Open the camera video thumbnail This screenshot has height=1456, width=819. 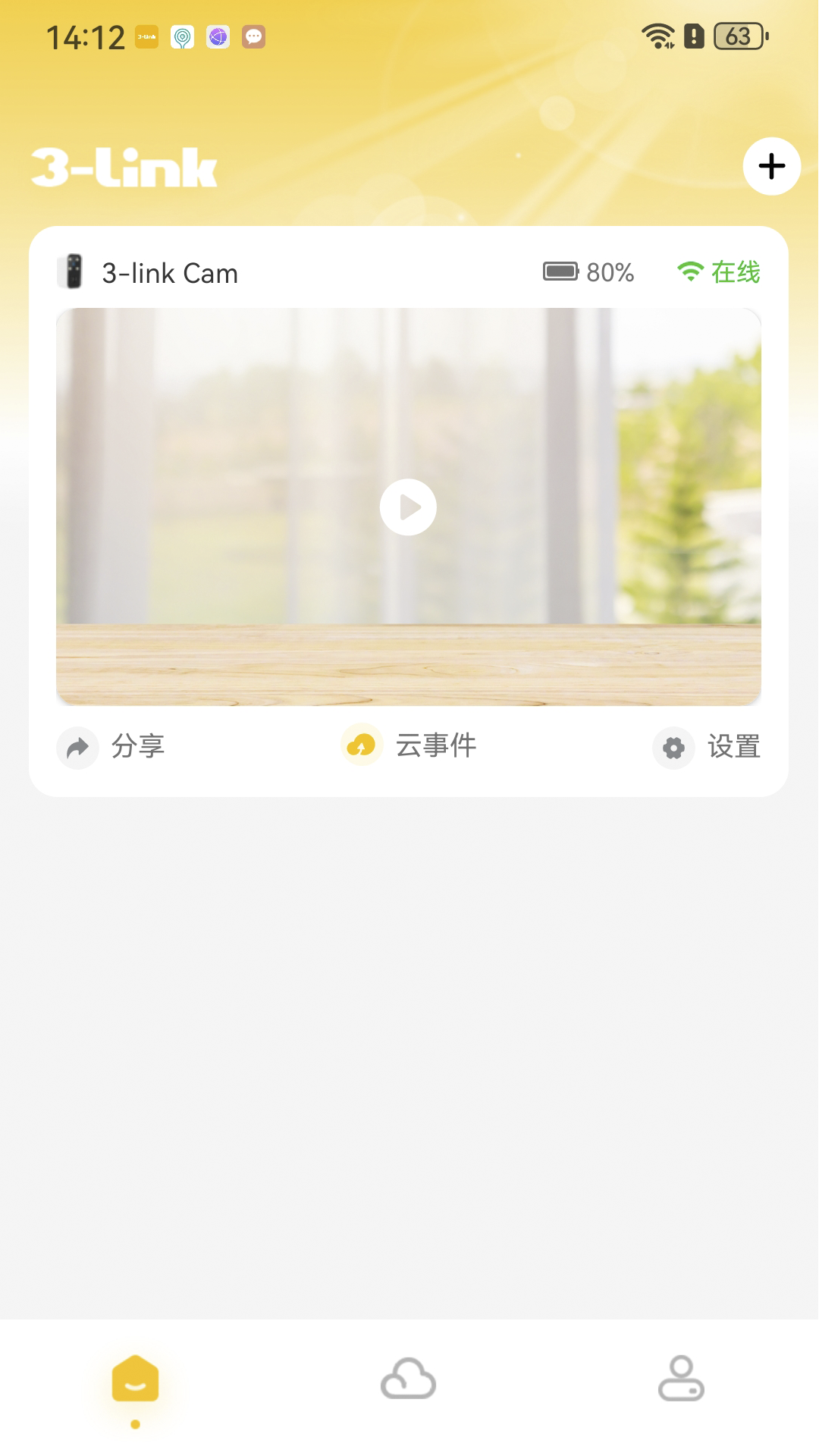[408, 507]
